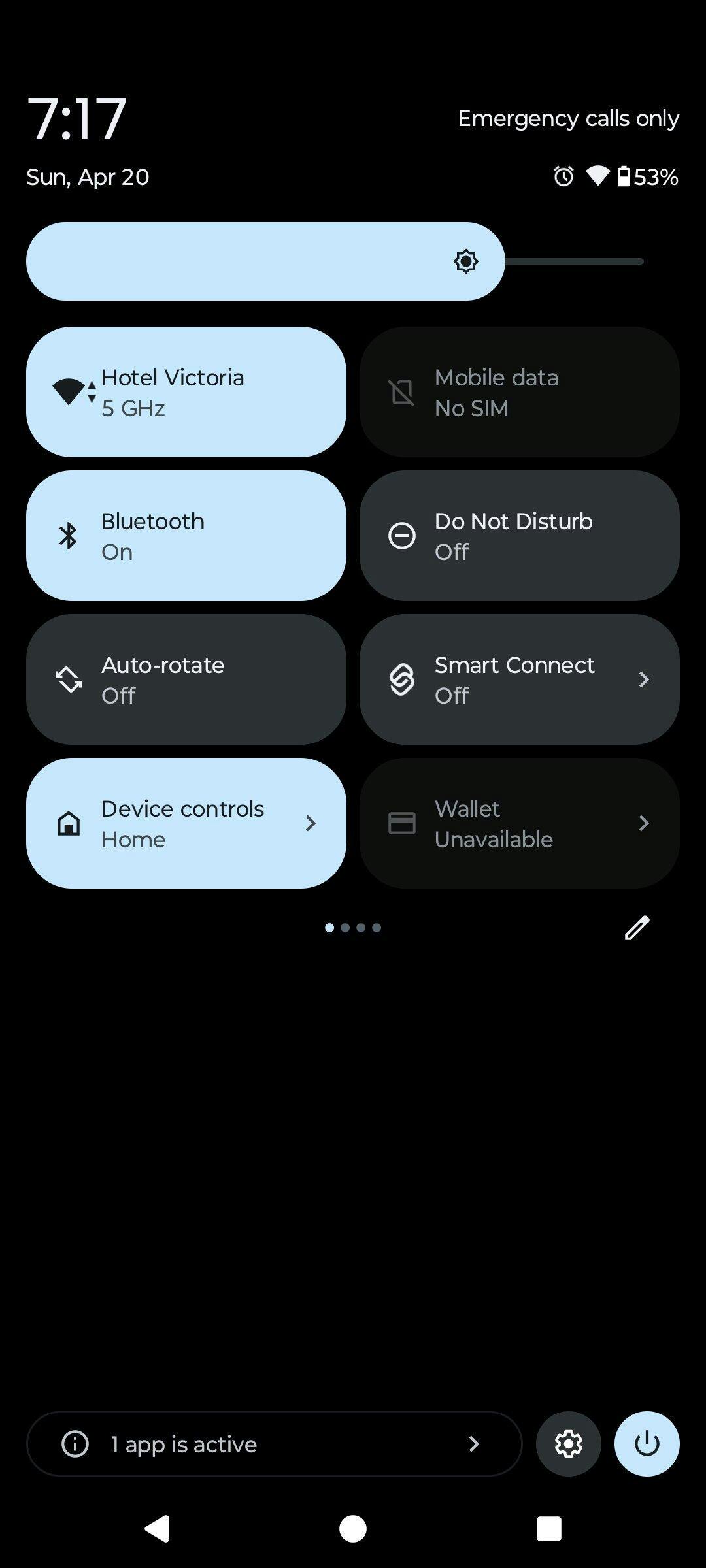Viewport: 706px width, 1568px height.
Task: Go back using the navigation bar
Action: 157,1529
